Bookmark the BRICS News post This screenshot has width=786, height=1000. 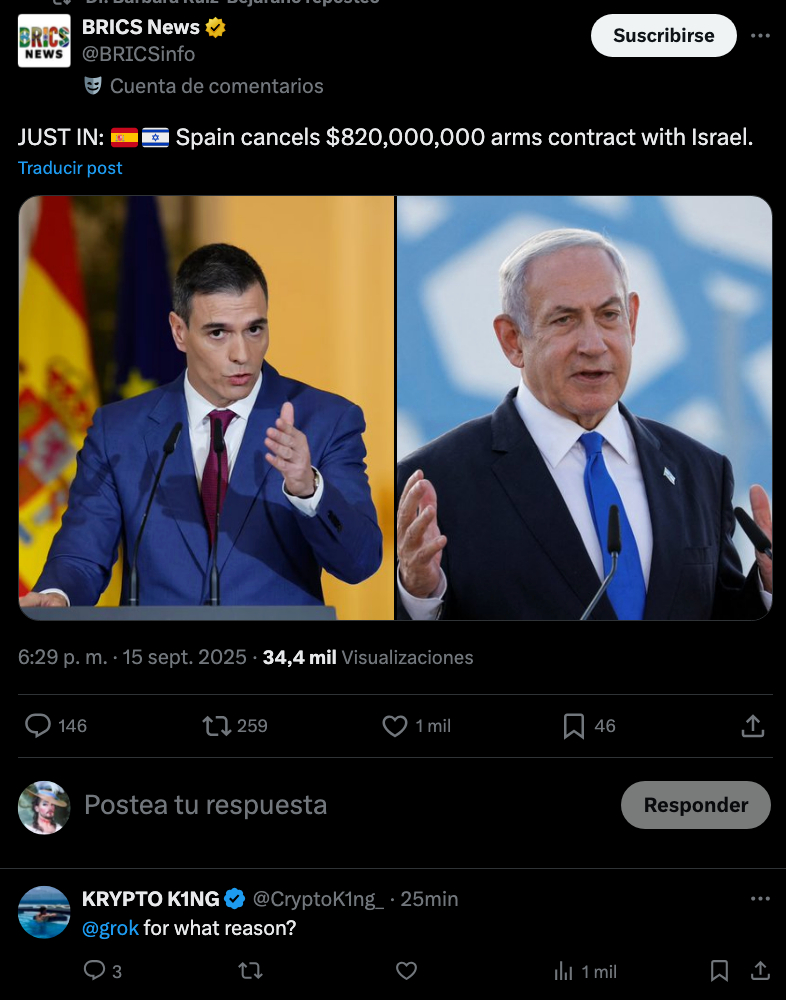click(x=574, y=726)
